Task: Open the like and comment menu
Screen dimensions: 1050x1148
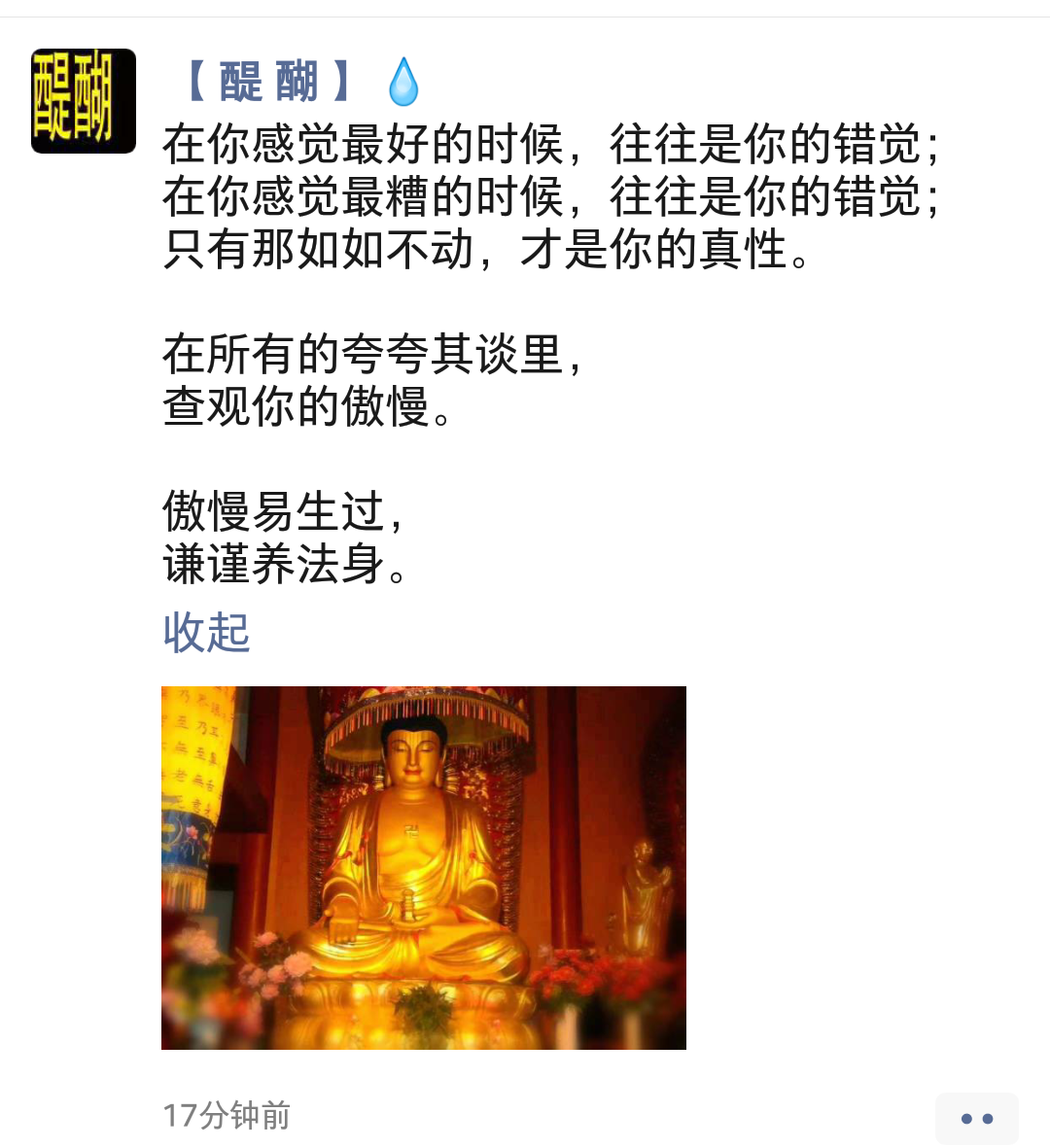Action: coord(976,1118)
